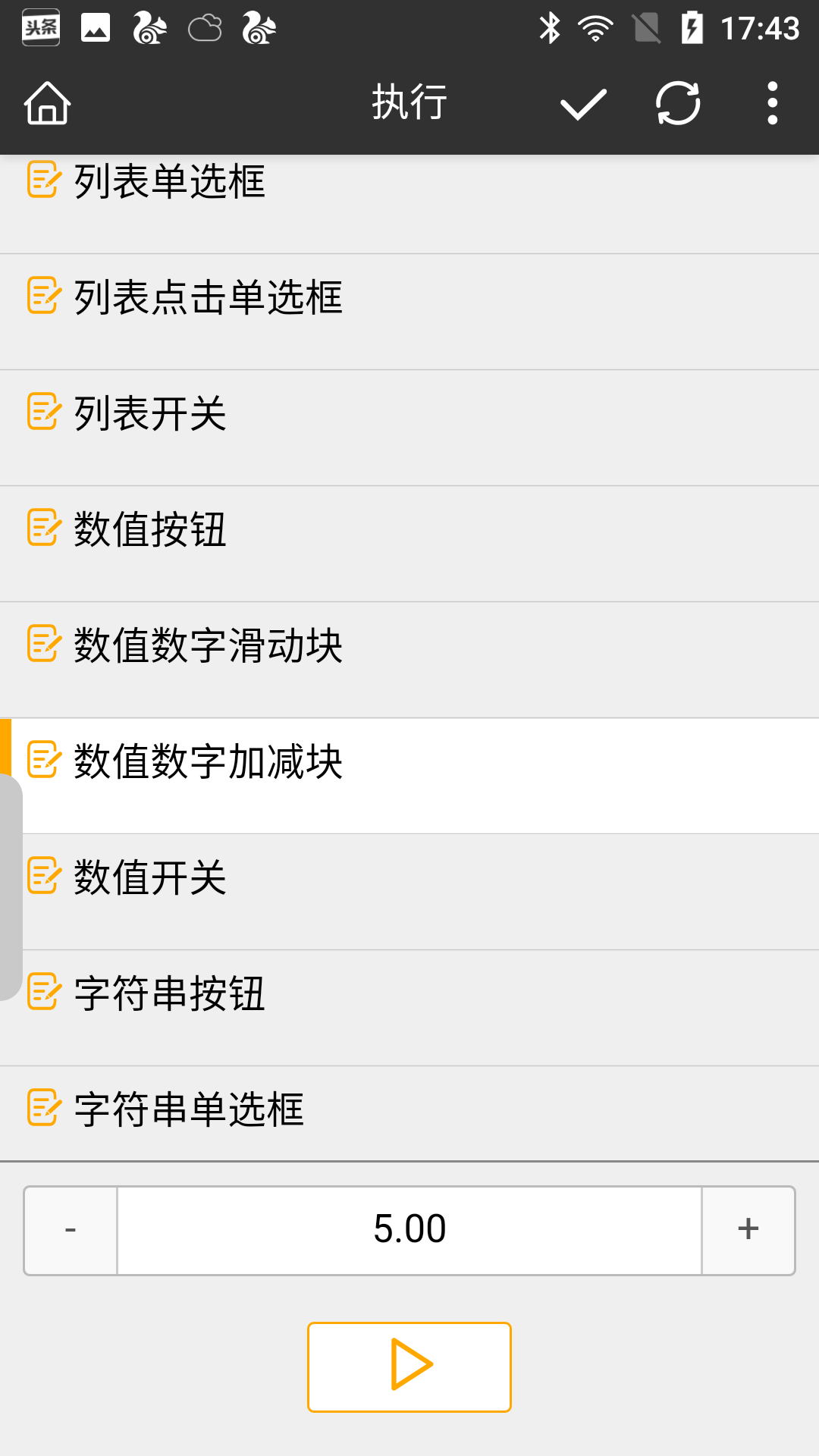Decrease the value with the minus button
The width and height of the screenshot is (819, 1456).
click(71, 1230)
